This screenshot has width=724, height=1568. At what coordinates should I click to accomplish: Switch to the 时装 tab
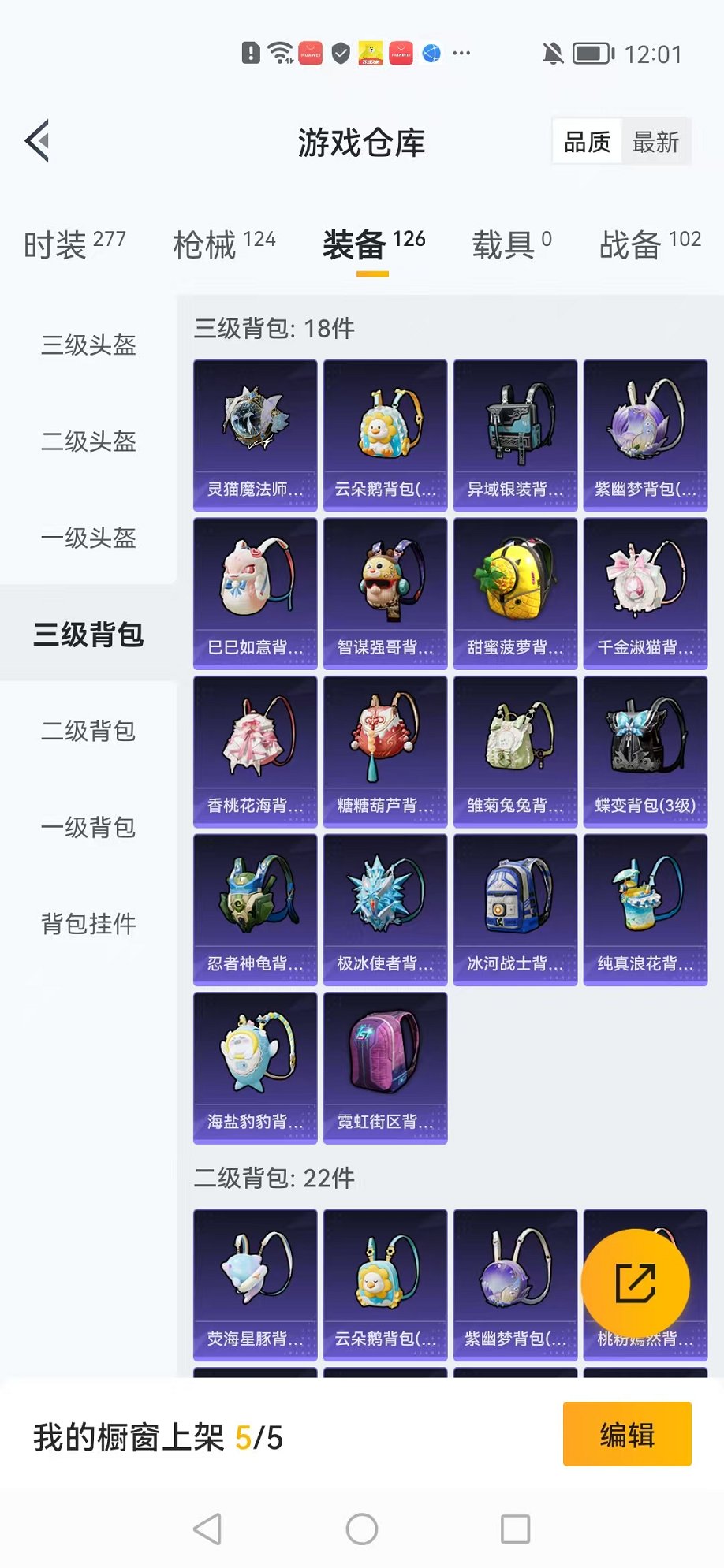click(x=74, y=244)
